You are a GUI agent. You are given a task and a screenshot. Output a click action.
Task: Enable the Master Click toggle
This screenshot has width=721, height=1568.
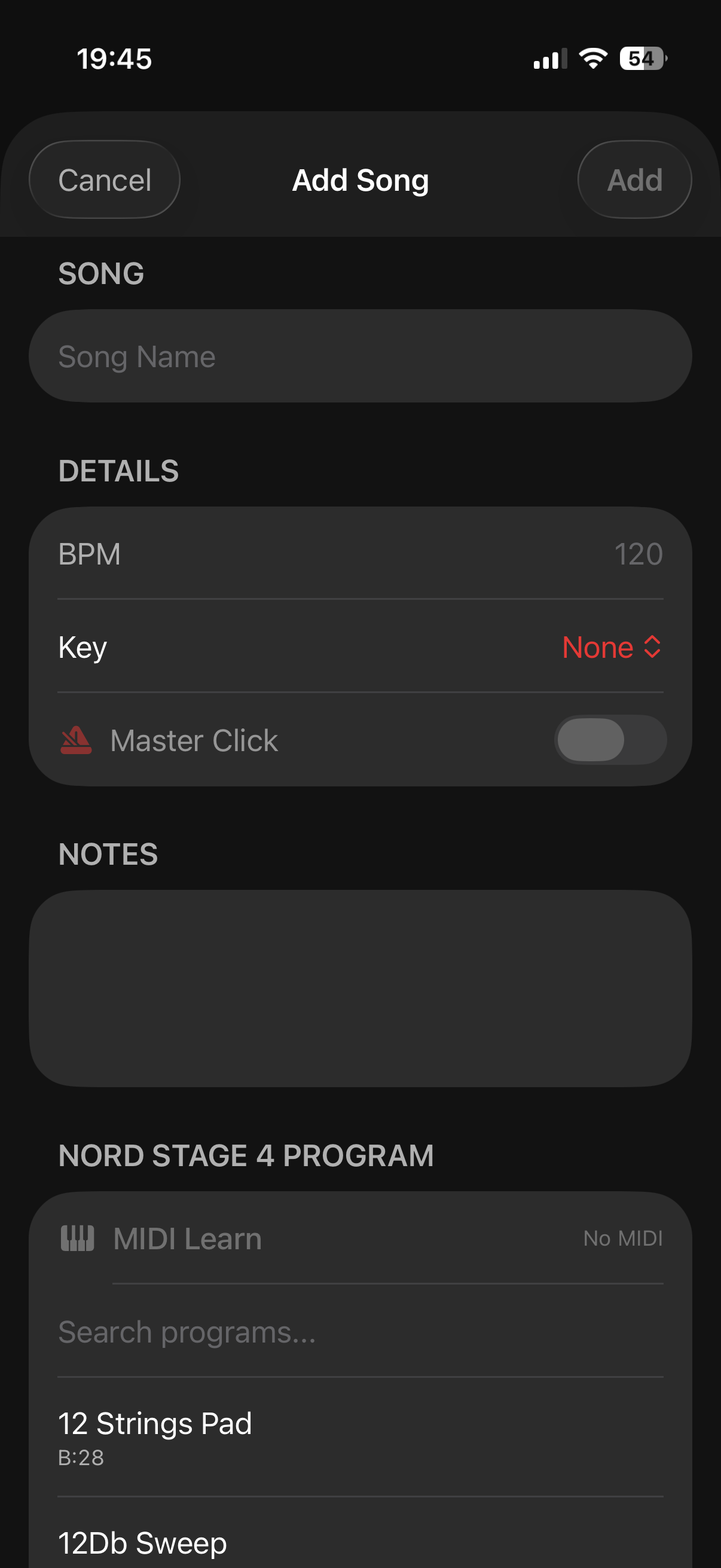coord(610,740)
